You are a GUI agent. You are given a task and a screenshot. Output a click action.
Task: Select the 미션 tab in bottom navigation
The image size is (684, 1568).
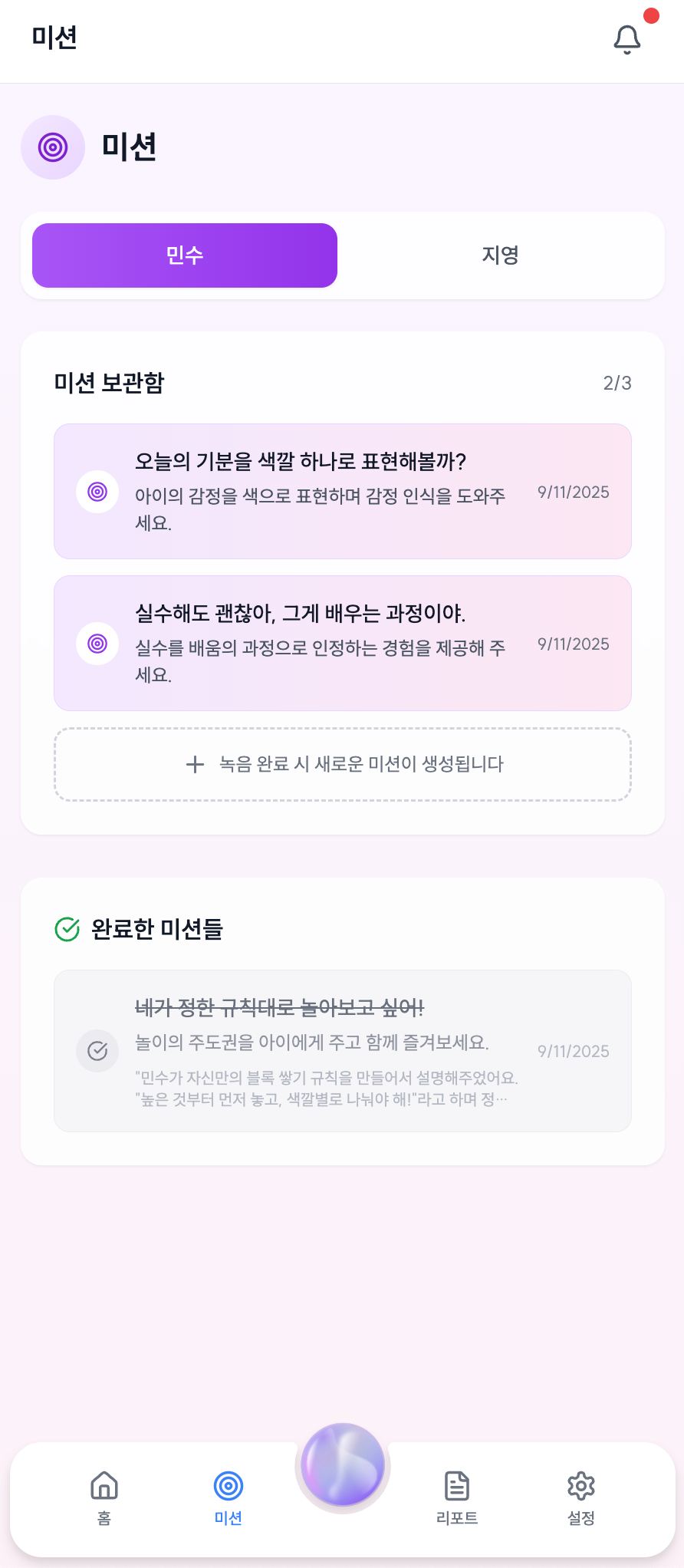[228, 1486]
